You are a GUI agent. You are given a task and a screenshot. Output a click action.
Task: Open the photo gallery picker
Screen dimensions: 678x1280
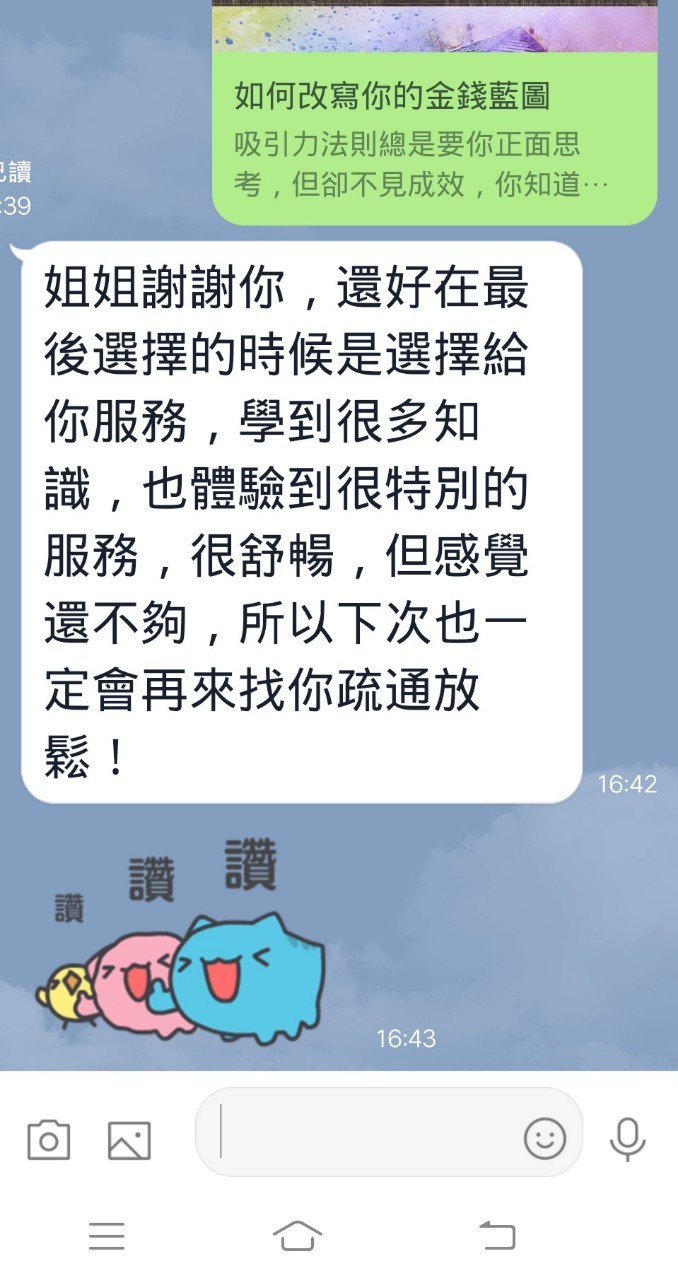tap(129, 1140)
